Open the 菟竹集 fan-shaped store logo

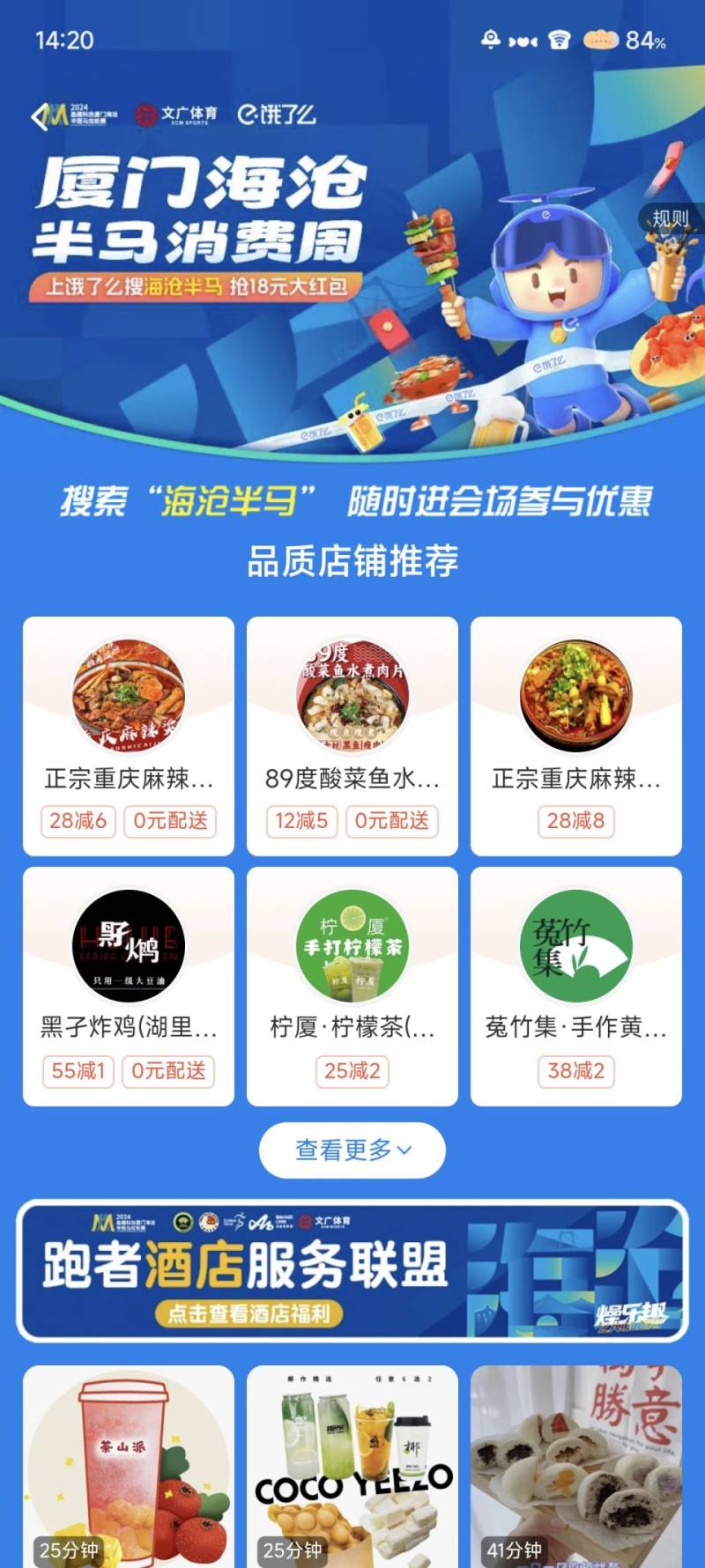(575, 944)
